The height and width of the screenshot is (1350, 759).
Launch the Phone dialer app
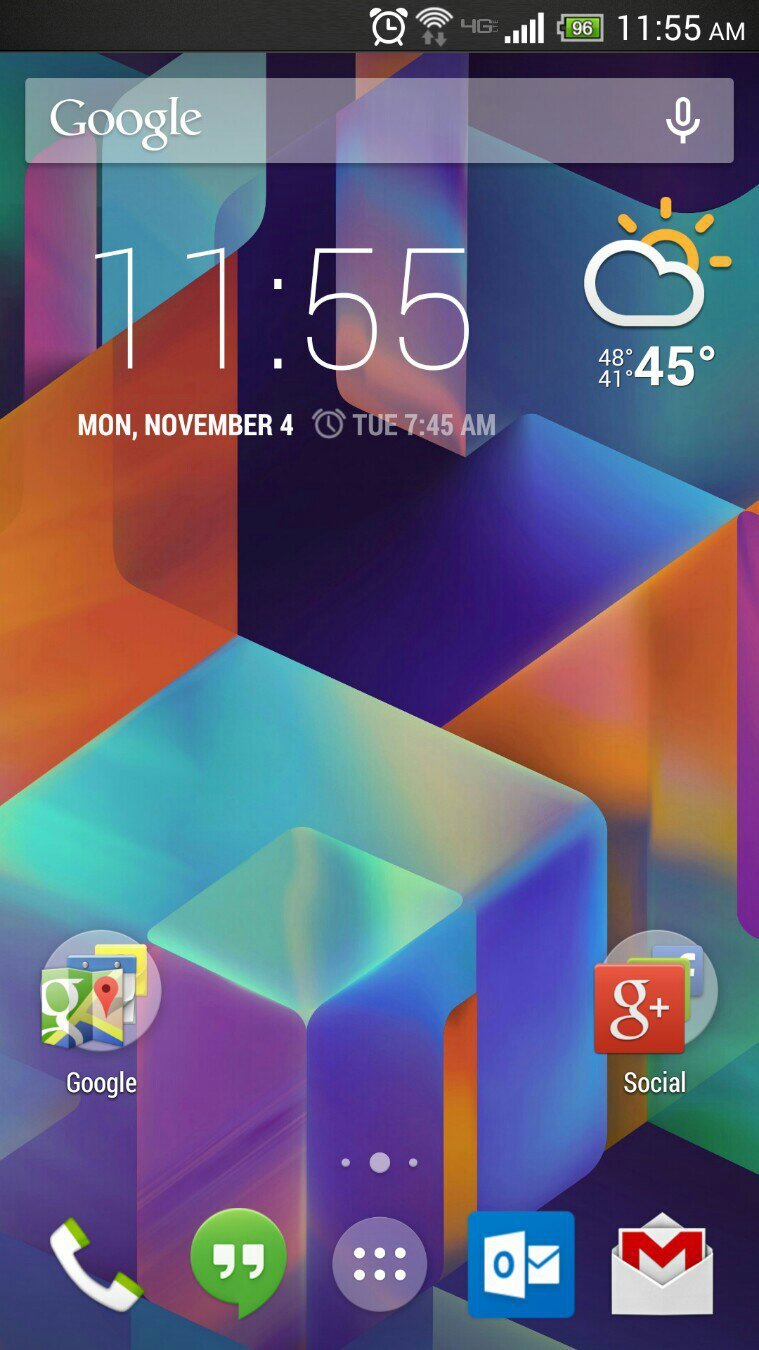point(95,1265)
